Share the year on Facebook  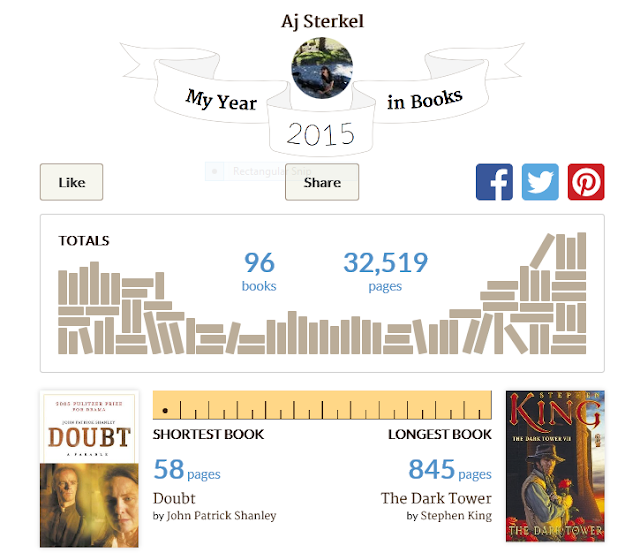pyautogui.click(x=494, y=183)
